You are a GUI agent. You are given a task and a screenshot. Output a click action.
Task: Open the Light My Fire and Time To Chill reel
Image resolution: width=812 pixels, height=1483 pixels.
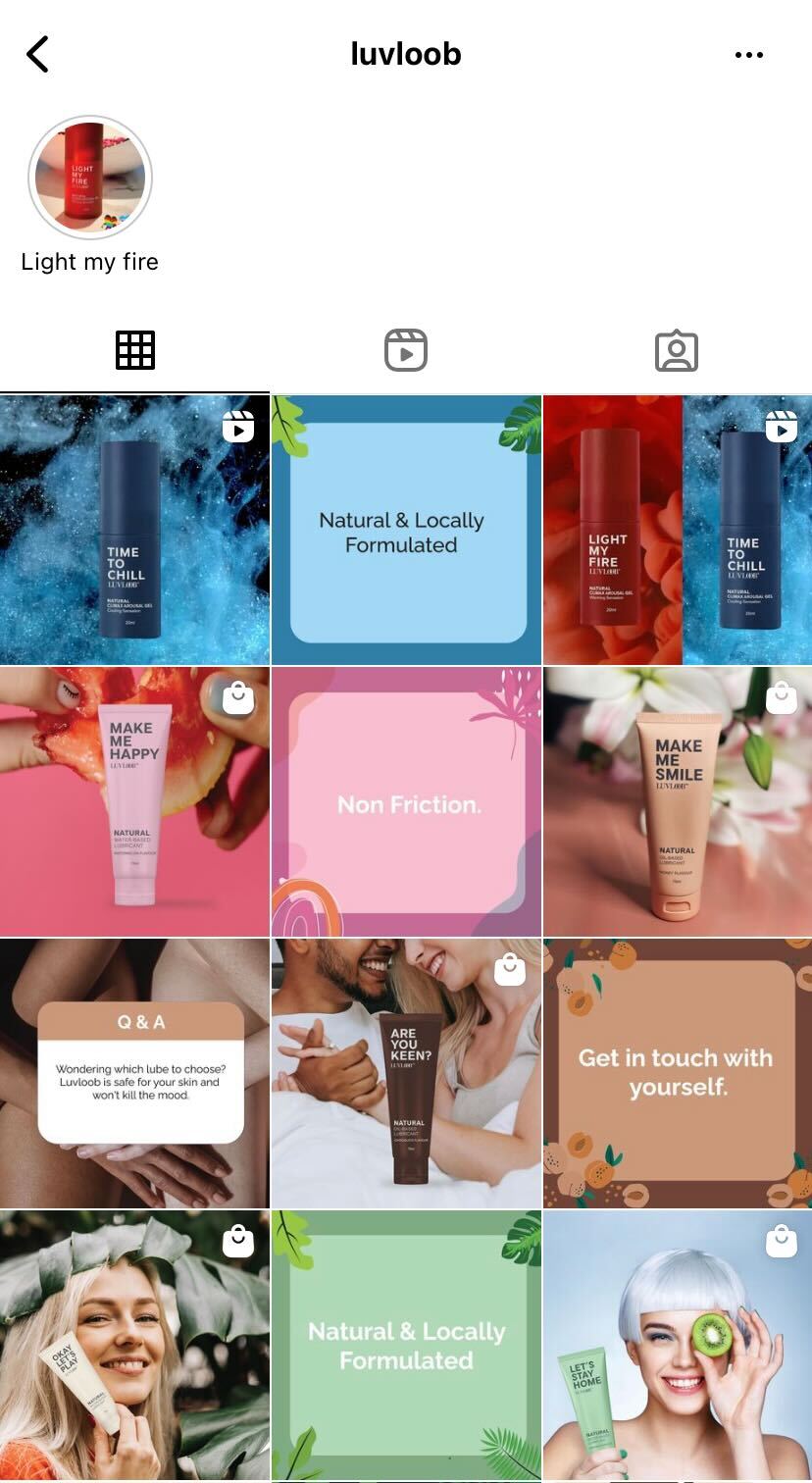click(677, 531)
